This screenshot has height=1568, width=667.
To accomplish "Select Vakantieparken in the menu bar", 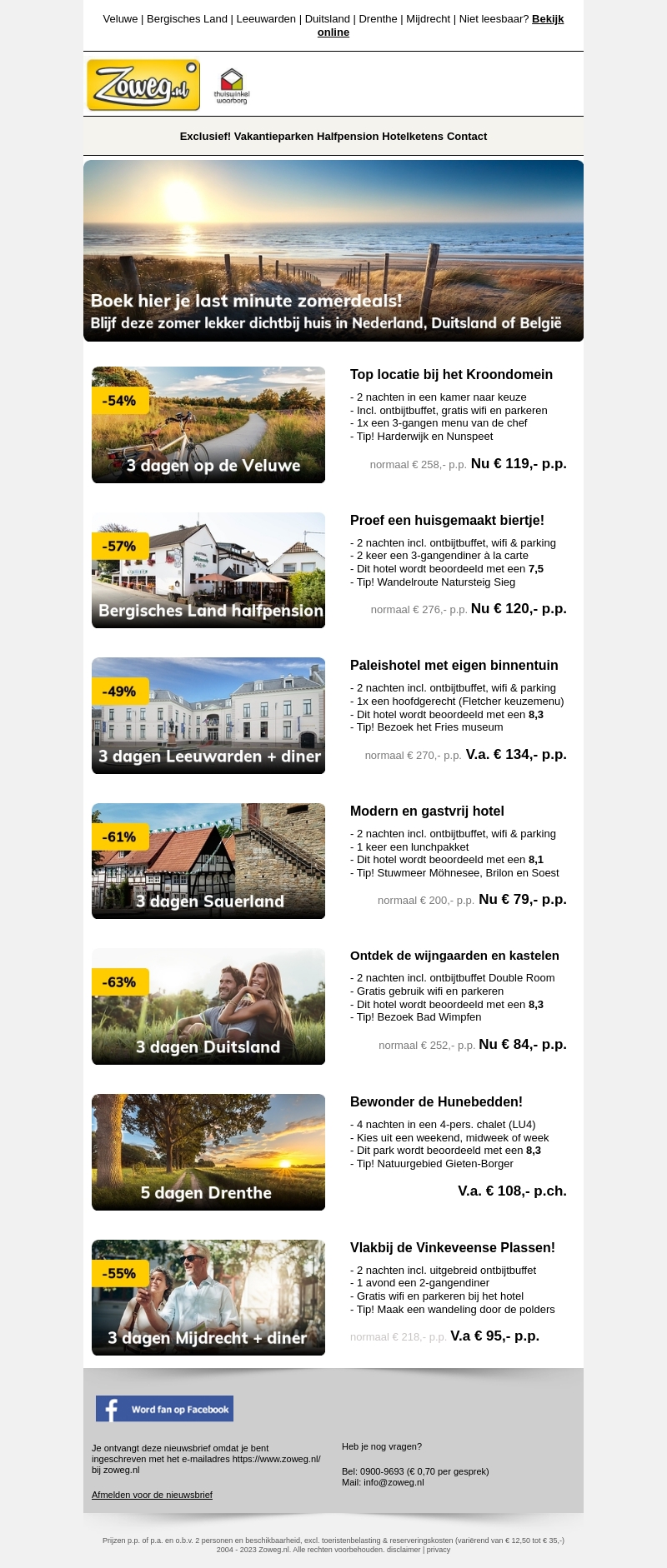I will 273,137.
